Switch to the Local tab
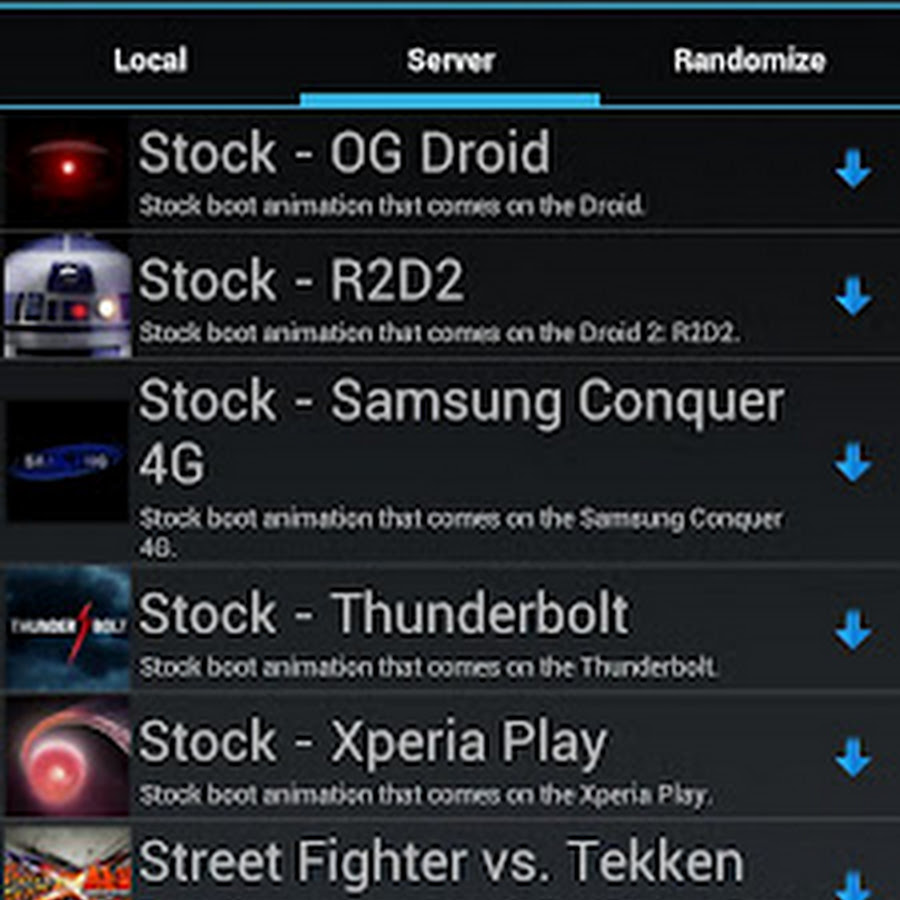The height and width of the screenshot is (900, 900). [x=150, y=60]
